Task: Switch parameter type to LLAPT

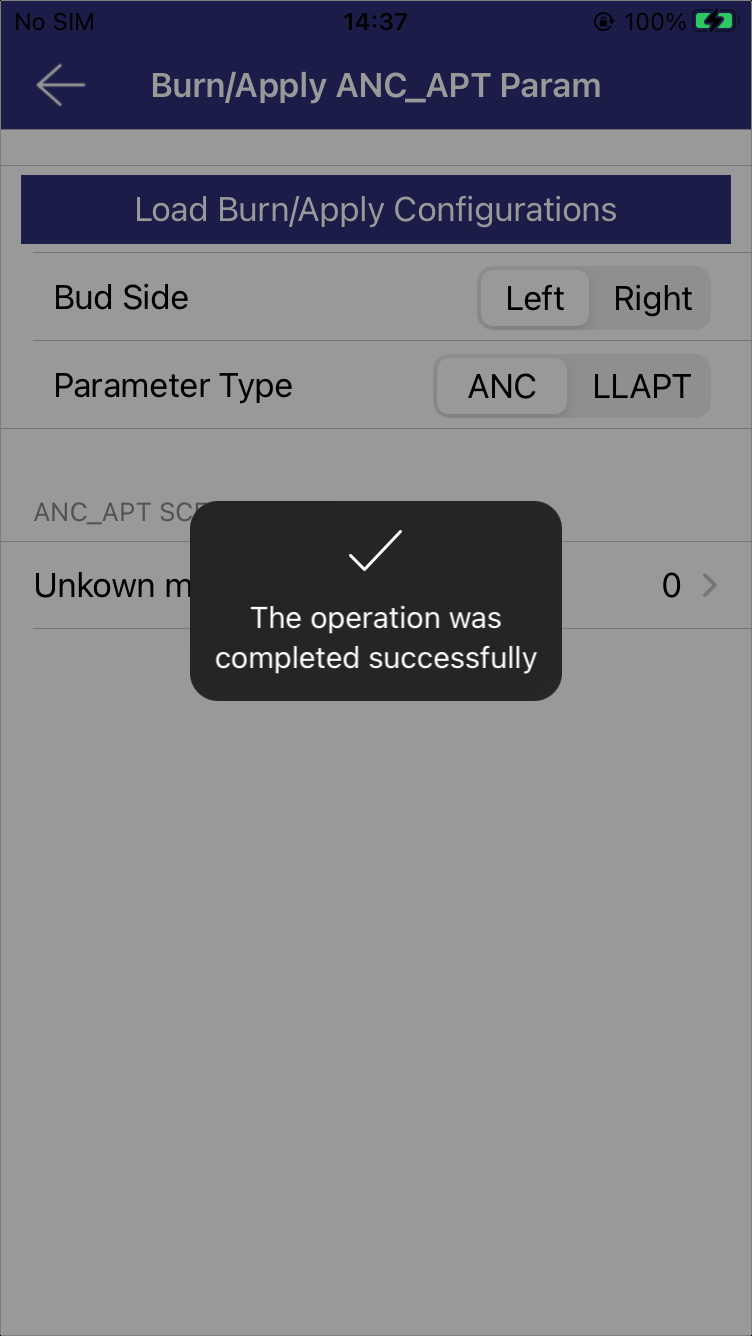Action: (x=641, y=386)
